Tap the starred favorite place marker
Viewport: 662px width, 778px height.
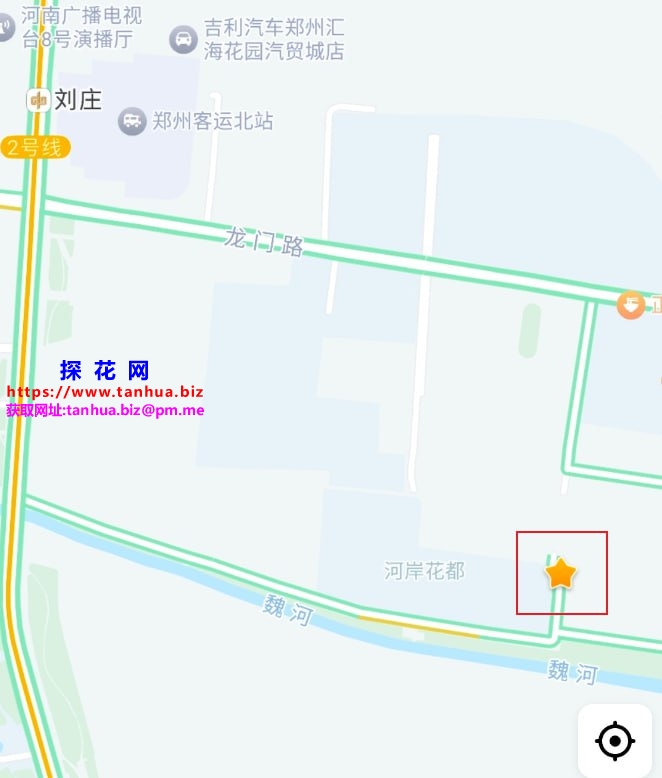pyautogui.click(x=561, y=574)
